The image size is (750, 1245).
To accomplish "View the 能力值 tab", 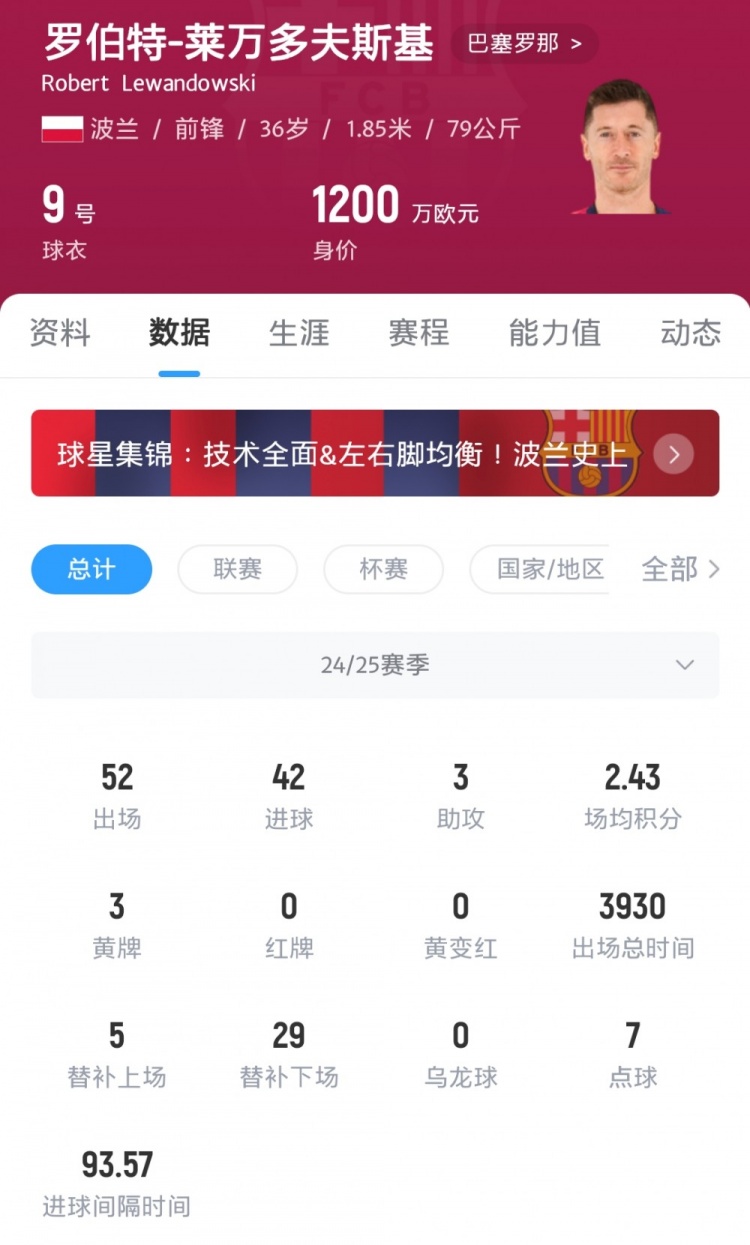I will 555,332.
